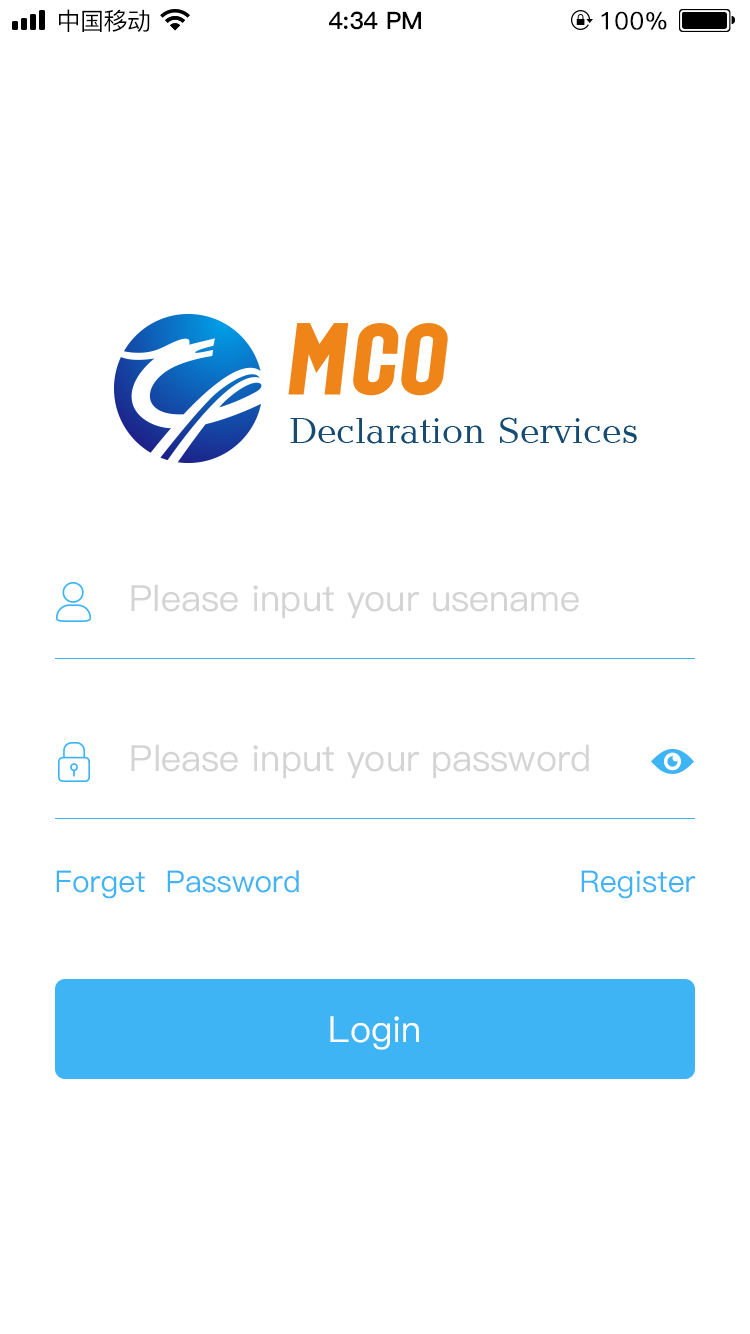Tap the Login button
Image resolution: width=750 pixels, height=1334 pixels.
coord(375,1029)
